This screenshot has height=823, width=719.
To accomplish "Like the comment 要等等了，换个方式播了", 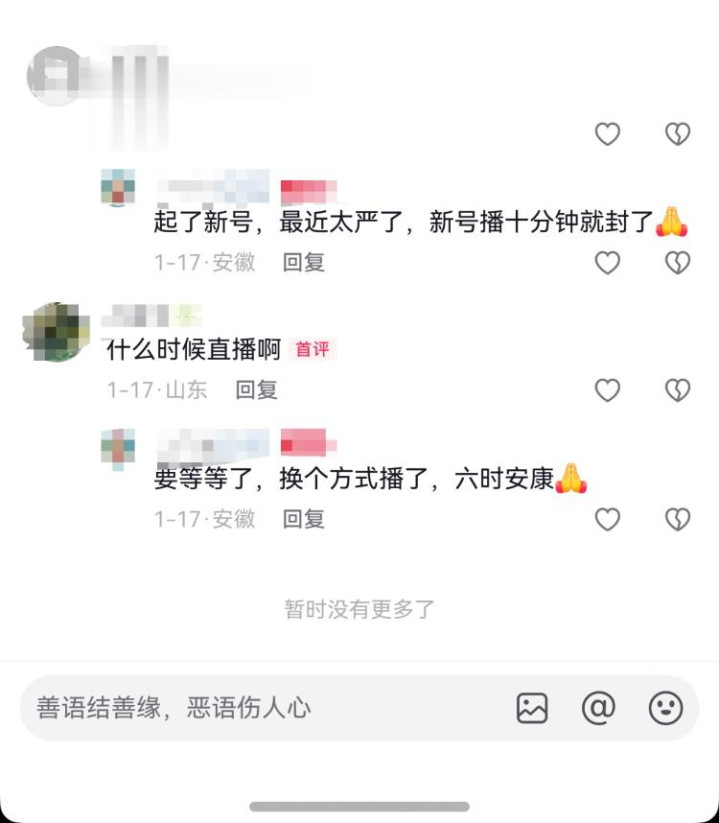I will 607,519.
